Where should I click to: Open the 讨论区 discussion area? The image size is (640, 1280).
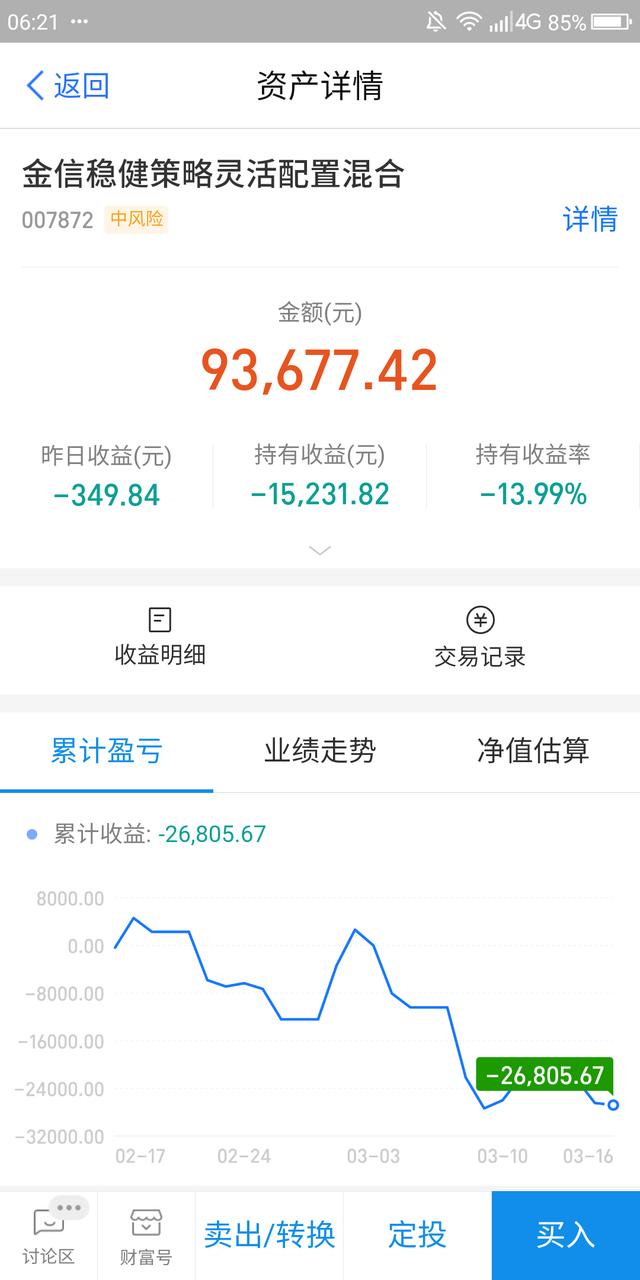click(x=49, y=1235)
